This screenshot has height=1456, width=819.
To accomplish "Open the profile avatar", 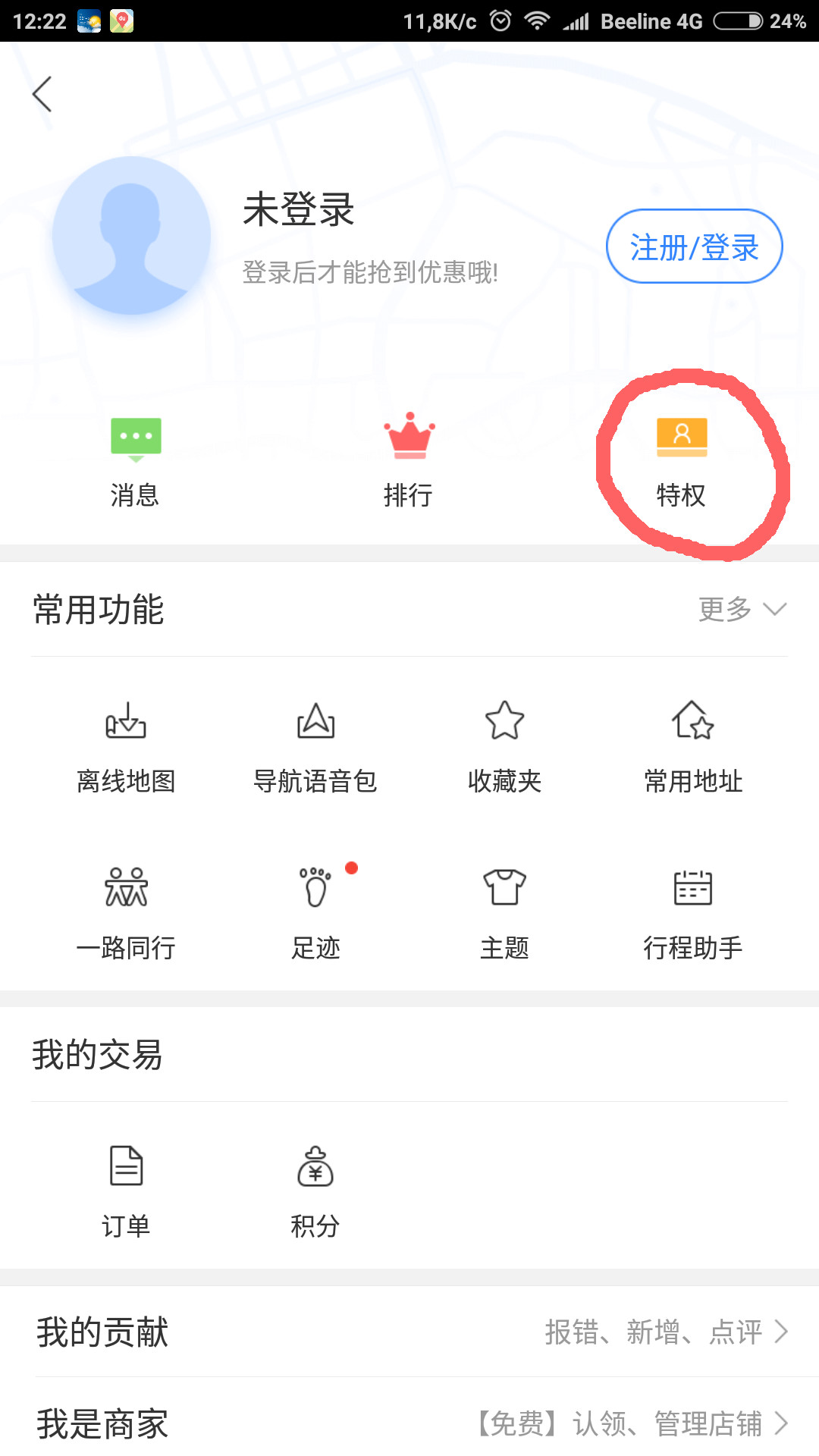I will tap(132, 236).
